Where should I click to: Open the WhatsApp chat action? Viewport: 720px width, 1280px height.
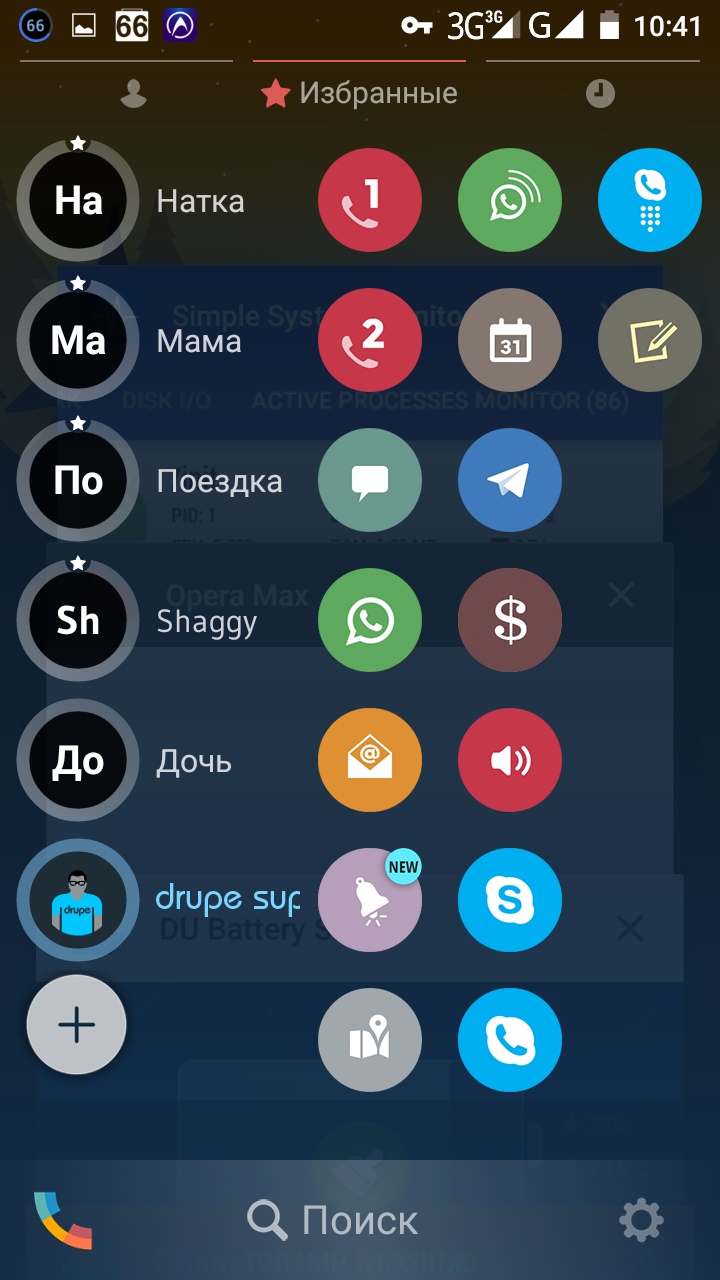coord(370,621)
